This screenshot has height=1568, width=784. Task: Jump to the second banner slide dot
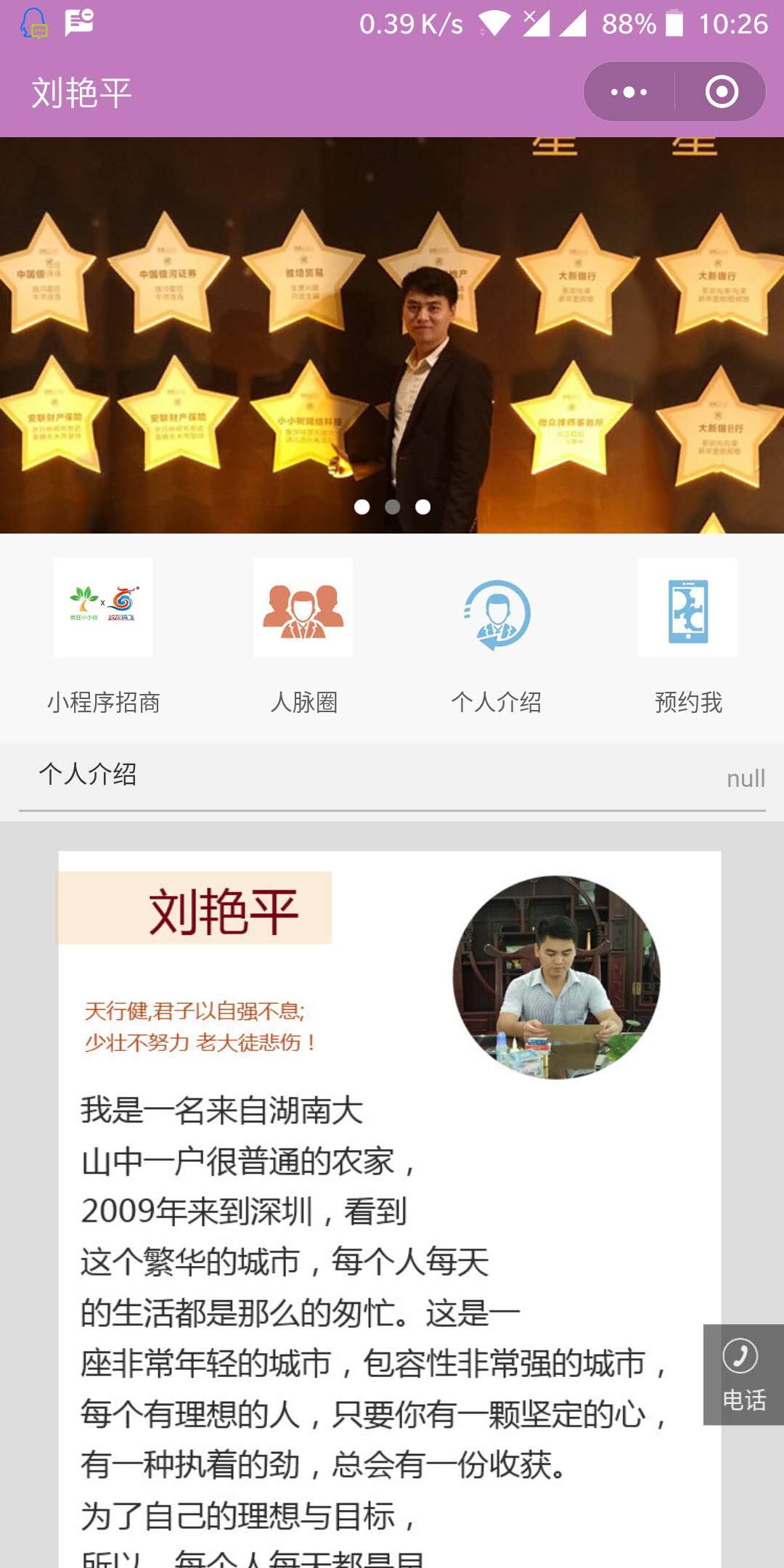[393, 507]
